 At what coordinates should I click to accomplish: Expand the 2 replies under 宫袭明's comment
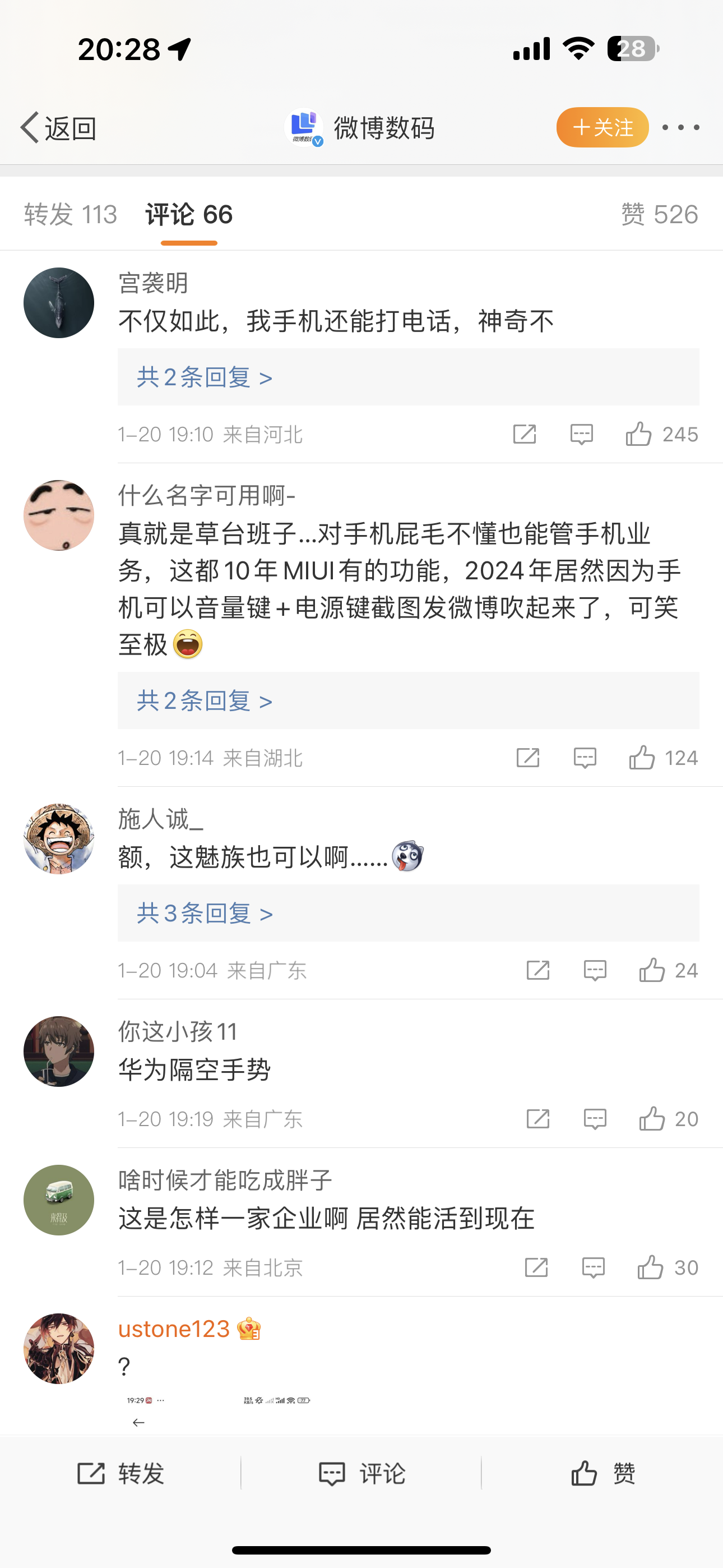[x=205, y=377]
